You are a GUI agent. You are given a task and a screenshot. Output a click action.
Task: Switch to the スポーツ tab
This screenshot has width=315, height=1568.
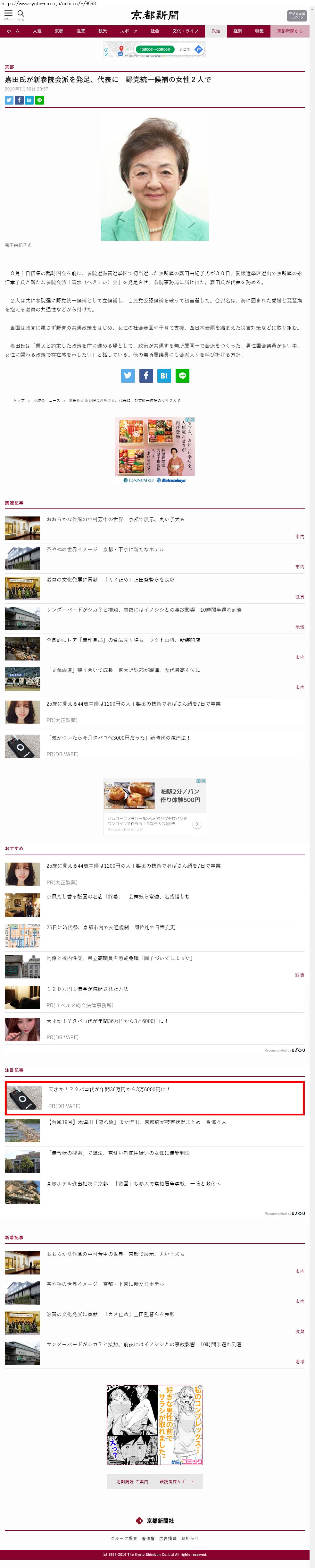pos(128,31)
